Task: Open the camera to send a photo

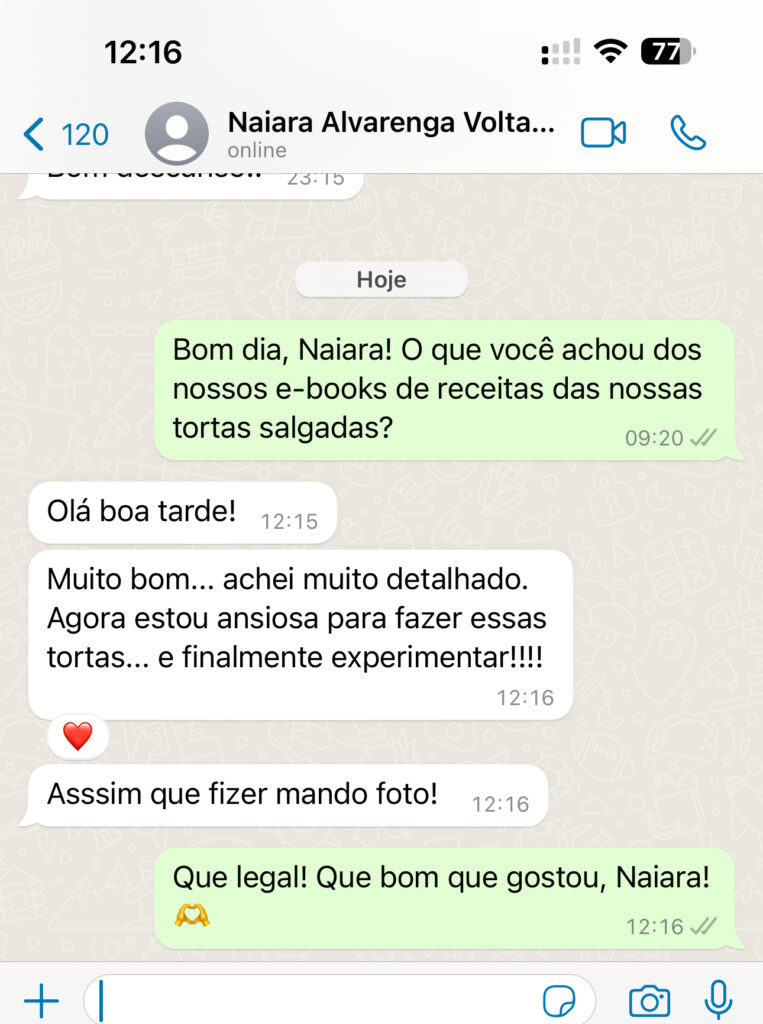Action: pyautogui.click(x=649, y=1000)
